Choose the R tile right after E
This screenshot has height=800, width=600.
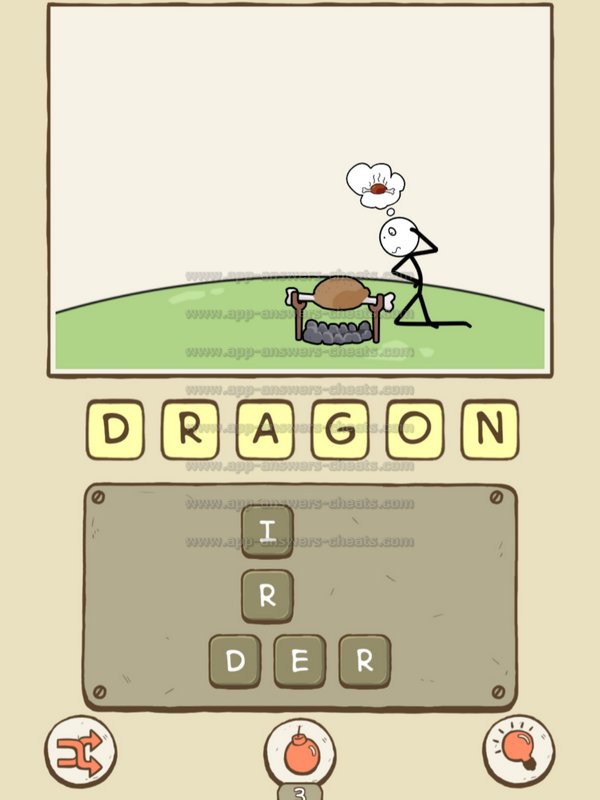click(365, 661)
